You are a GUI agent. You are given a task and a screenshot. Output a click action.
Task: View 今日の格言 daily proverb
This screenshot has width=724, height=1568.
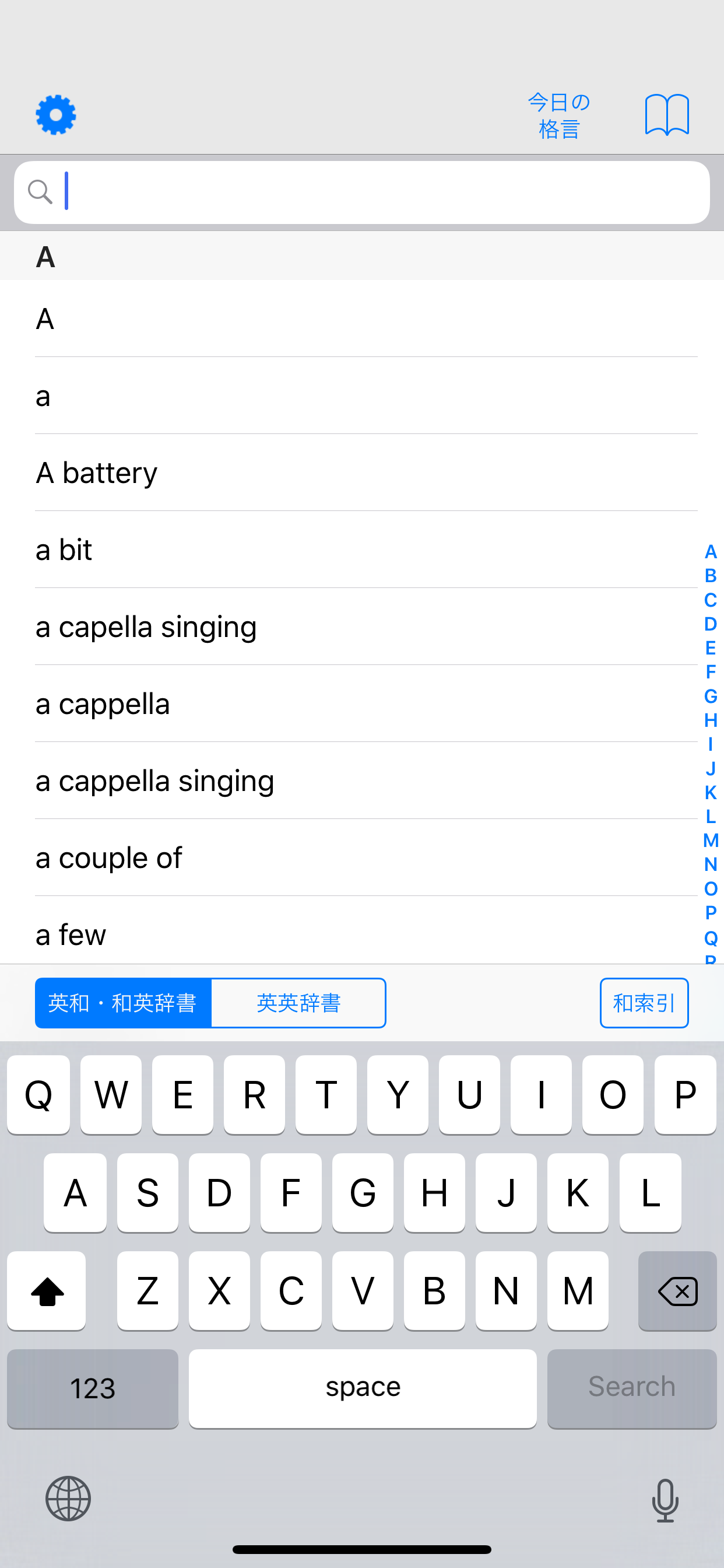558,114
